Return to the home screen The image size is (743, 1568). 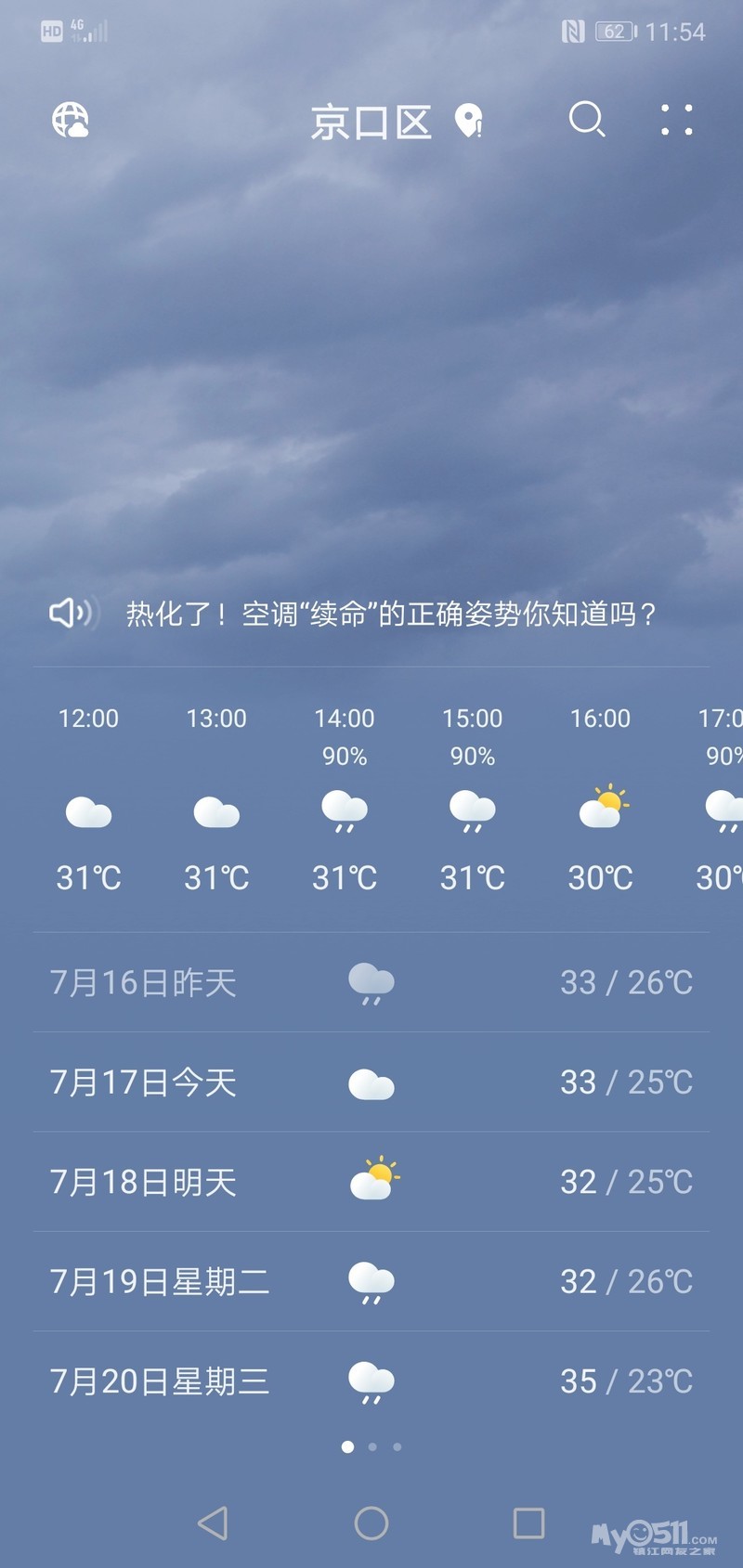[371, 1523]
